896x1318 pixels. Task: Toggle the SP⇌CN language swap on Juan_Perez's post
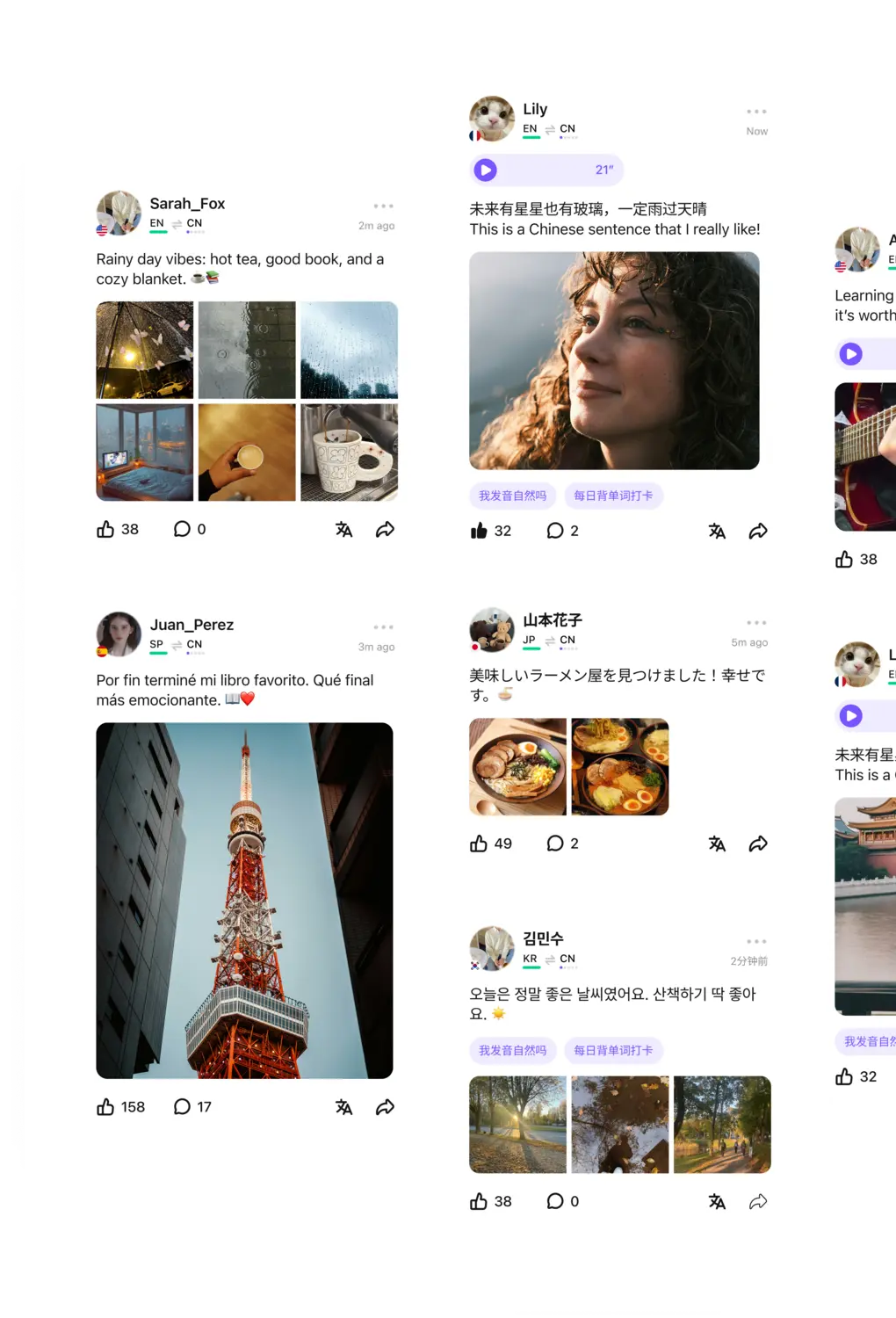click(x=175, y=644)
